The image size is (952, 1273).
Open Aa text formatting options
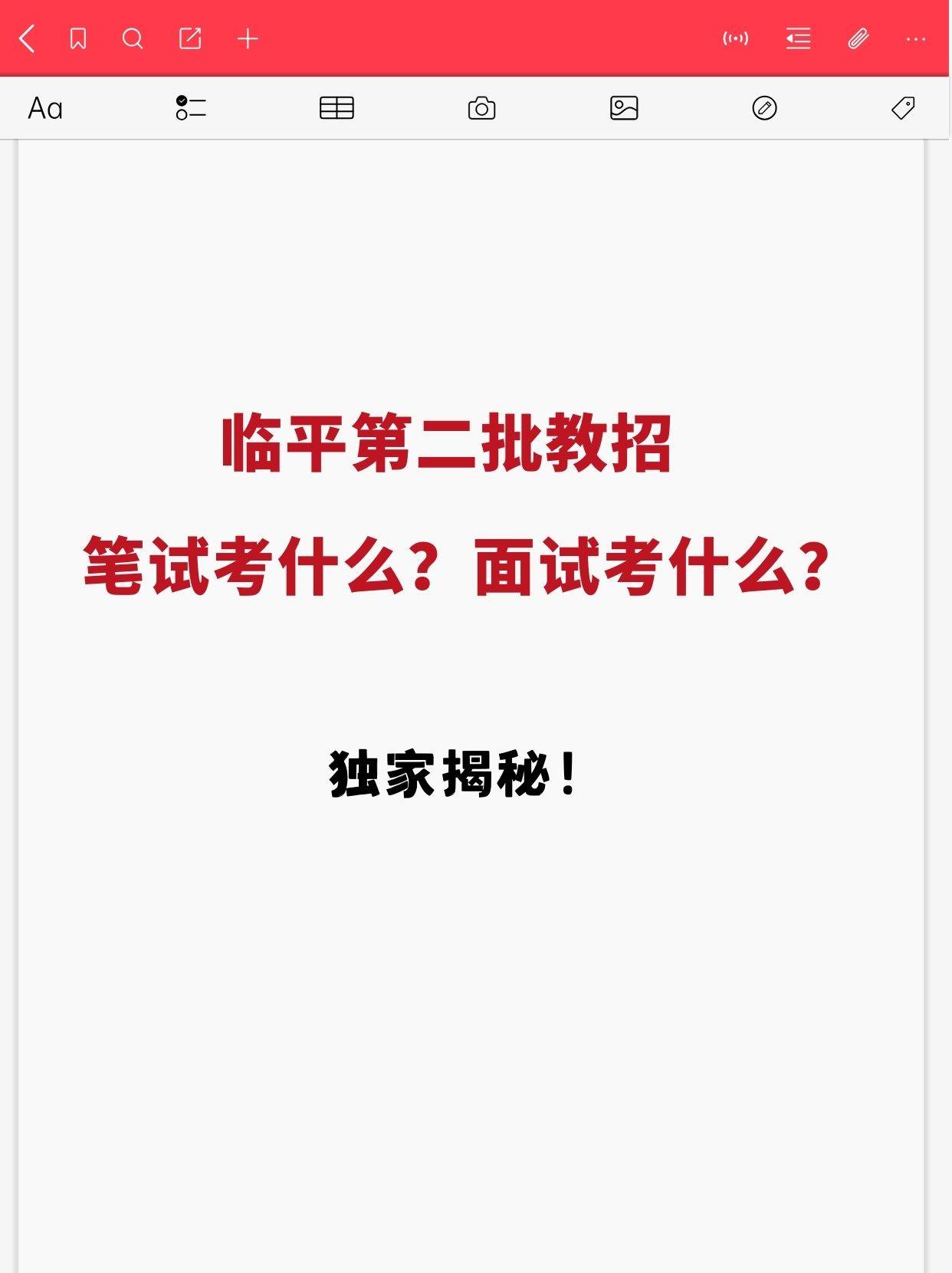pyautogui.click(x=45, y=108)
